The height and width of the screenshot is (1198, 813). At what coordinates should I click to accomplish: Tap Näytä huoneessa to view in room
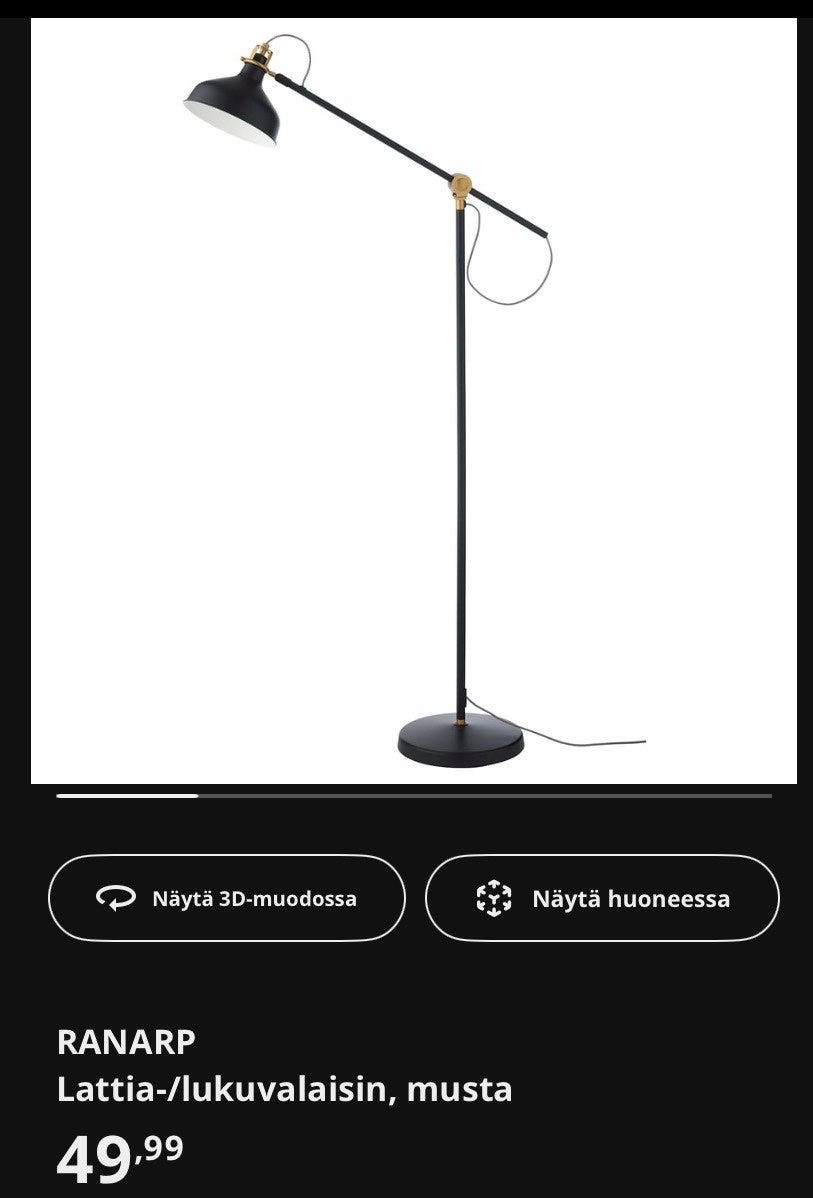[x=602, y=898]
